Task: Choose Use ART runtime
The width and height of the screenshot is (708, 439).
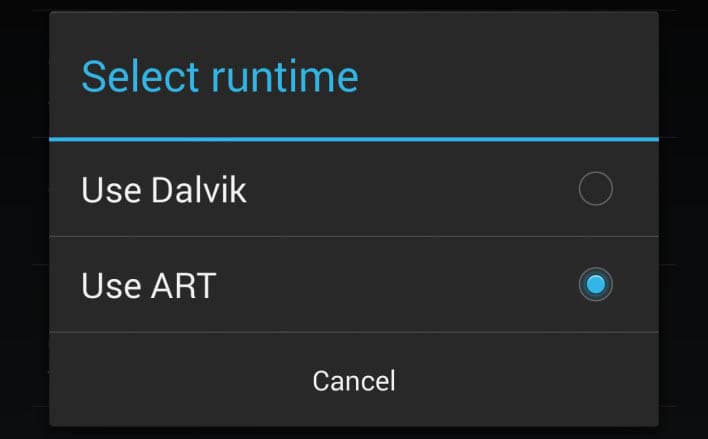Action: click(x=354, y=285)
